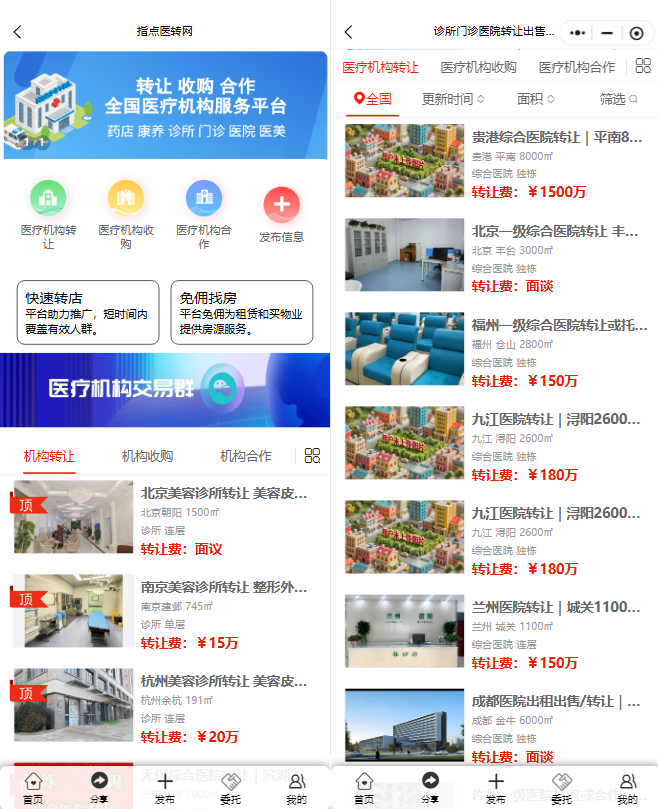The width and height of the screenshot is (658, 809).
Task: Open the 医疗机构交易群 banner
Action: pyautogui.click(x=165, y=389)
